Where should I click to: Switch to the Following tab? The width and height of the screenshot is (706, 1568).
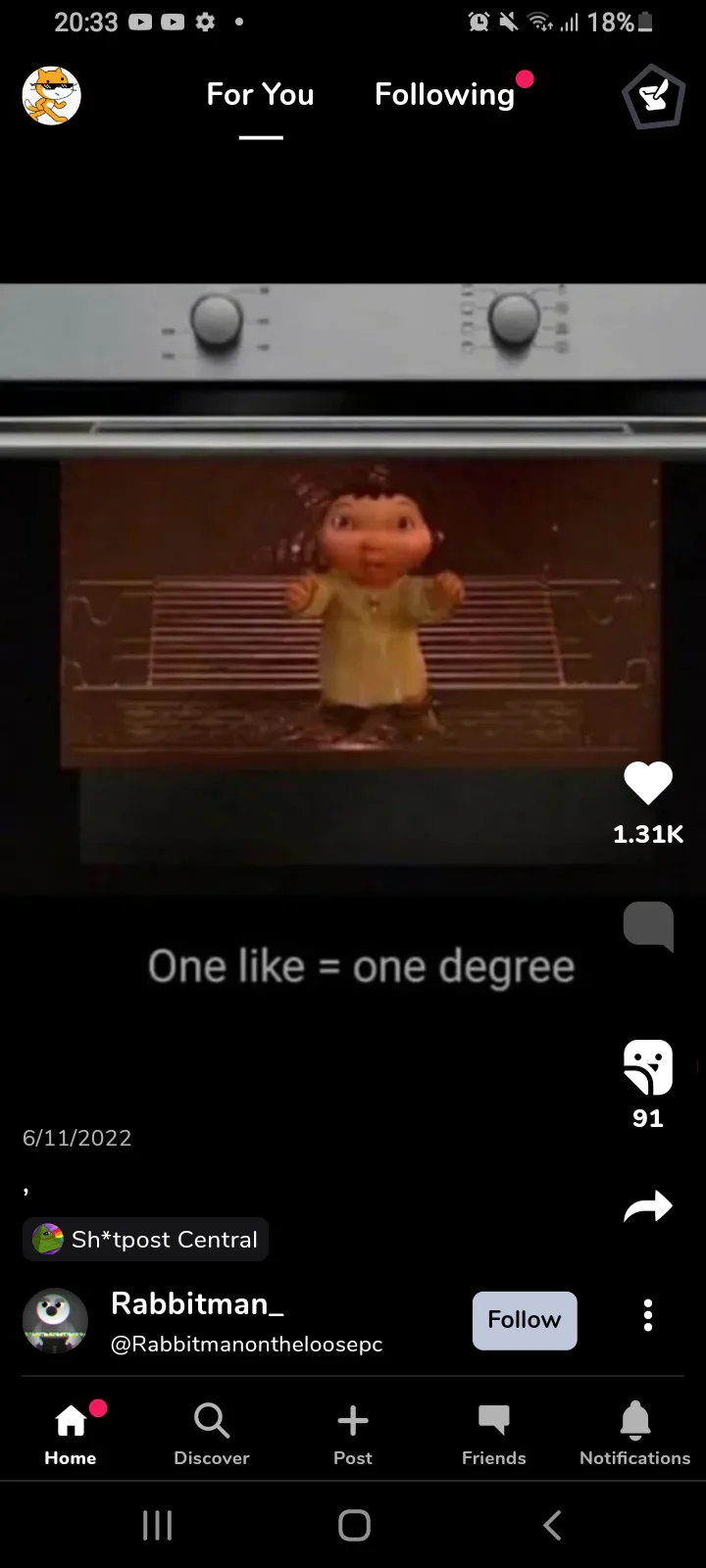(x=445, y=94)
